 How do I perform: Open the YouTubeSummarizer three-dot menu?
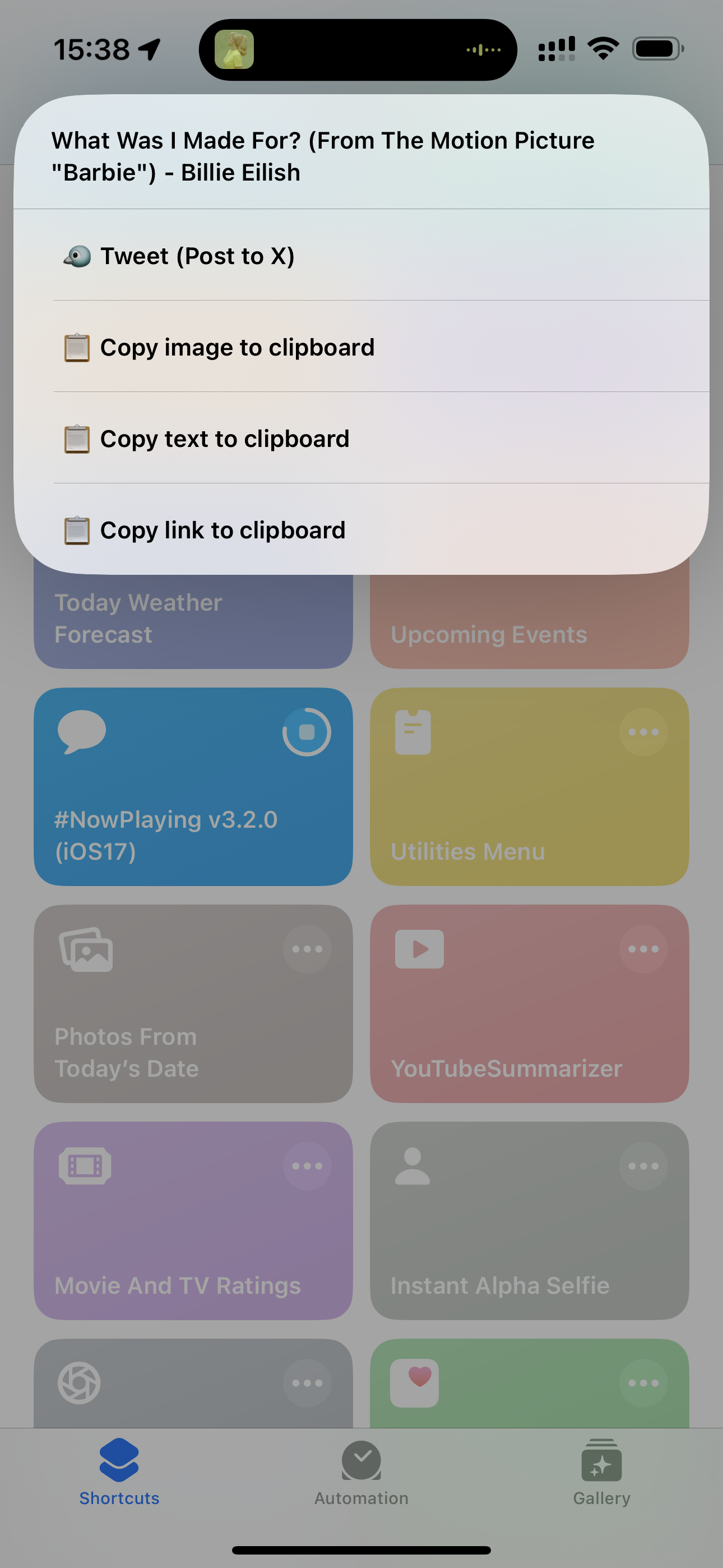pos(643,949)
